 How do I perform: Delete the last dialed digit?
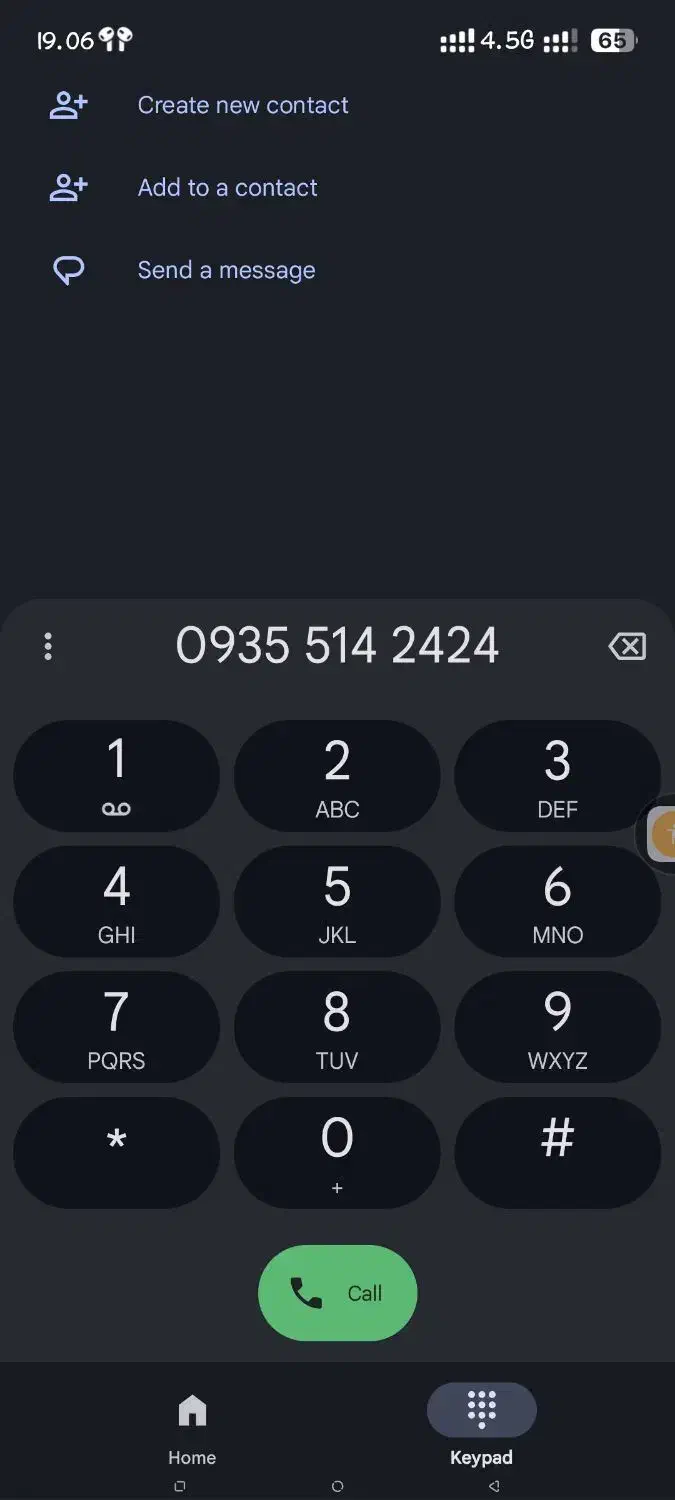pyautogui.click(x=627, y=646)
